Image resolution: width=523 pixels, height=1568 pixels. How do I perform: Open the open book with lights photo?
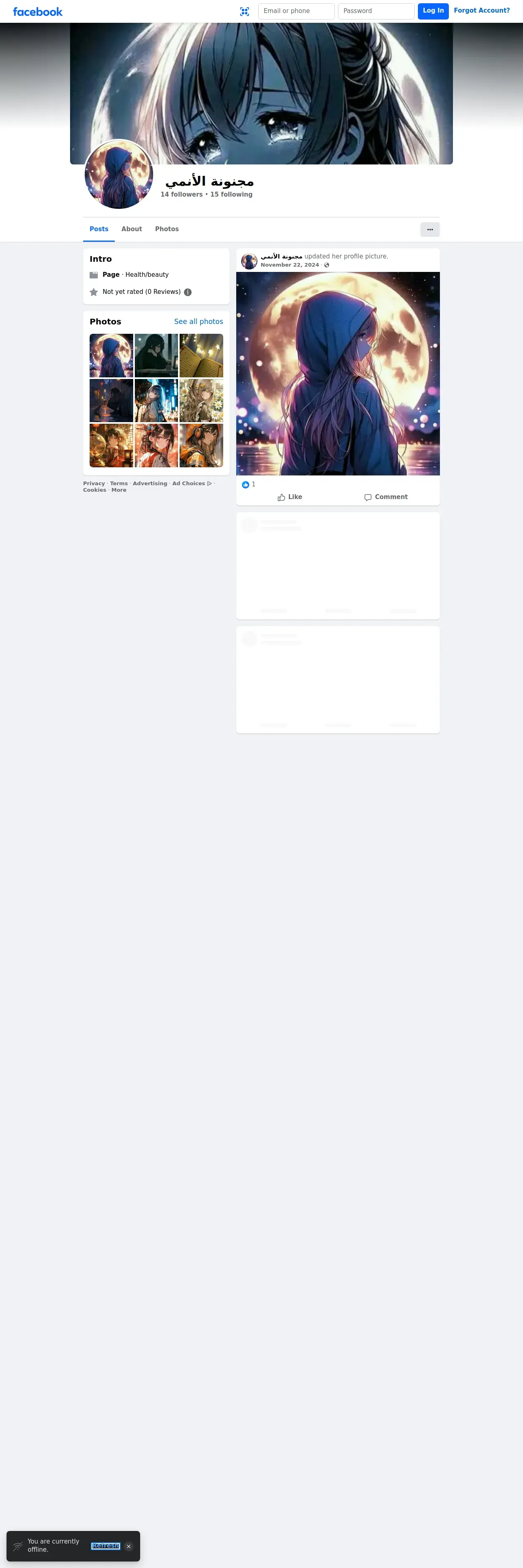click(202, 355)
